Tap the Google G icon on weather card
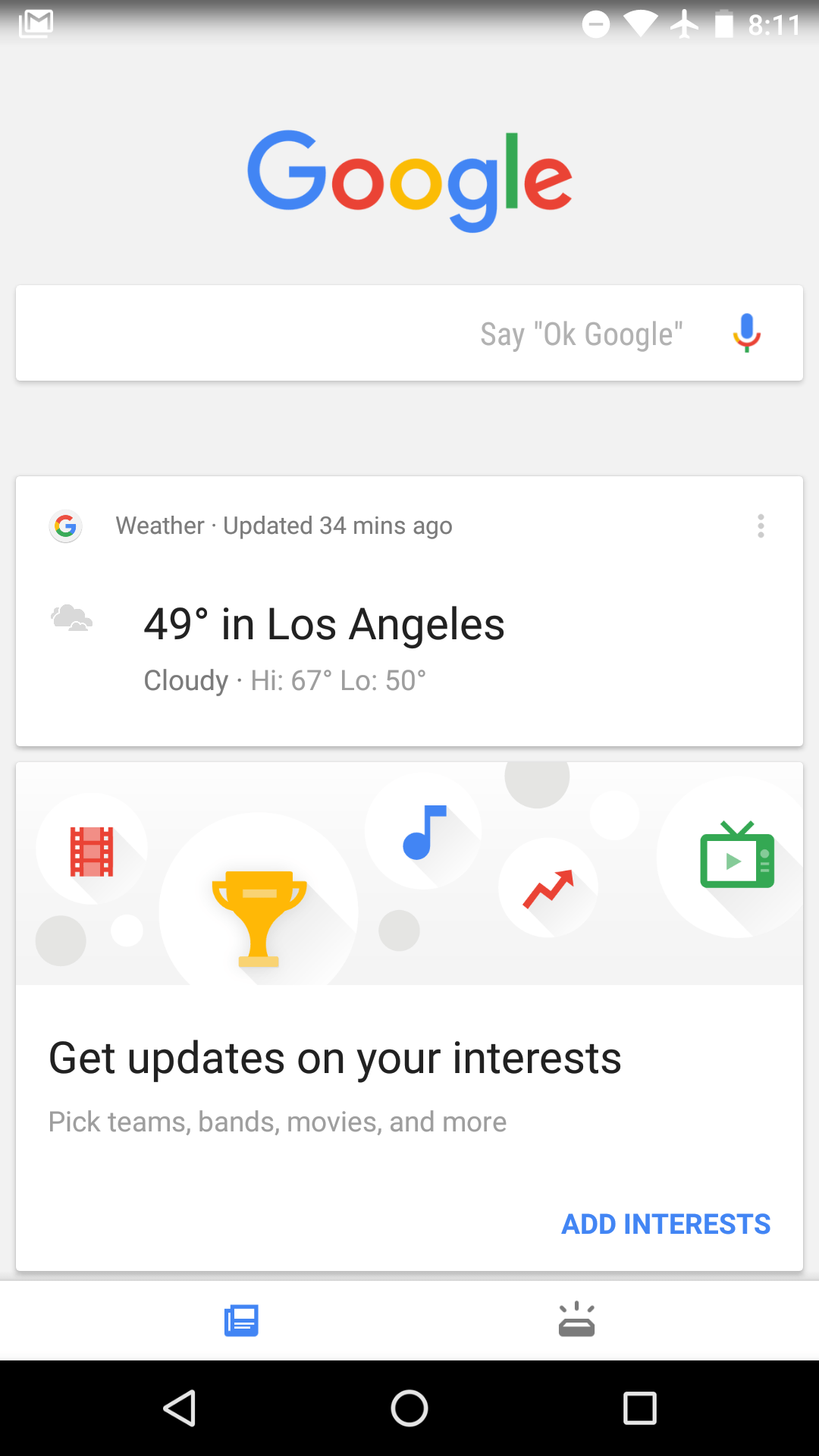Image resolution: width=819 pixels, height=1456 pixels. point(65,526)
